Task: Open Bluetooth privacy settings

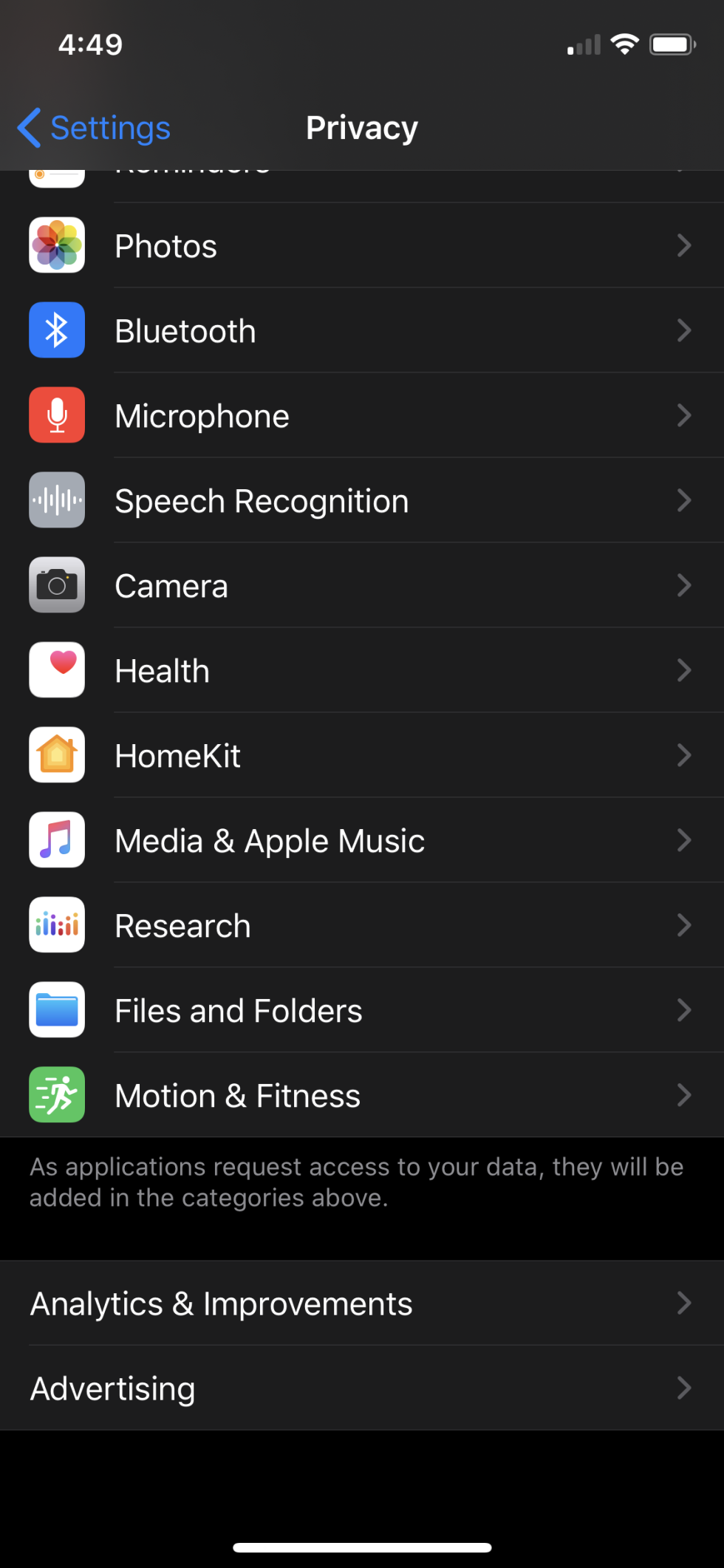Action: [362, 331]
